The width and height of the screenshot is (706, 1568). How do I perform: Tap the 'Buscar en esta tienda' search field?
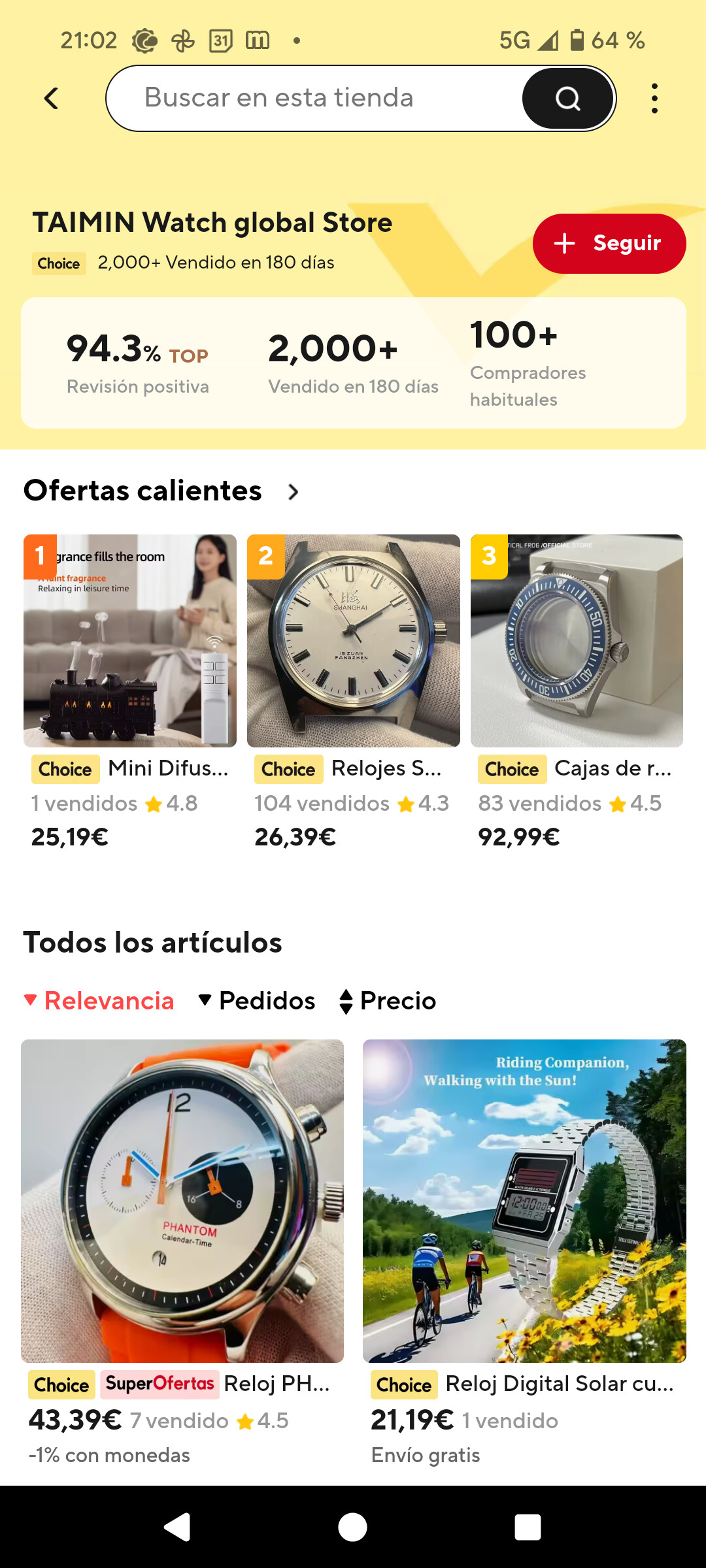(x=314, y=98)
